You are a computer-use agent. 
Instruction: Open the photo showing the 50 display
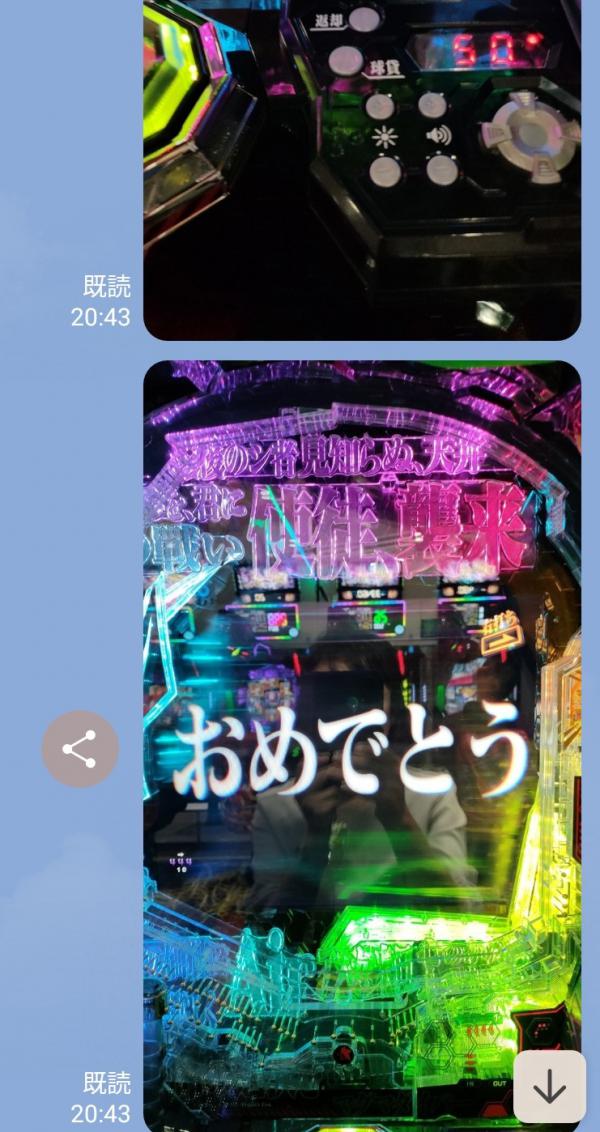click(362, 170)
